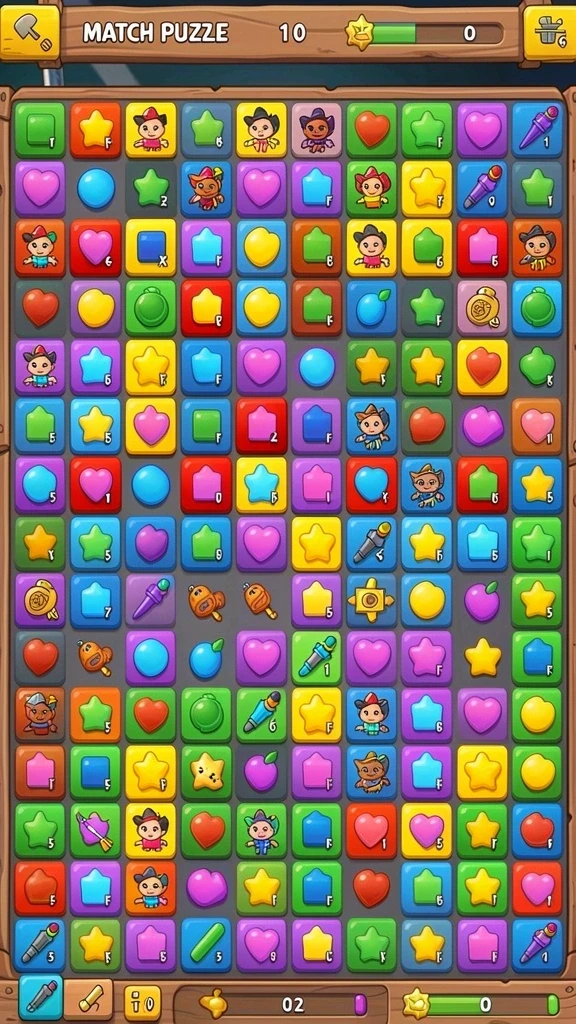Tap the hammer tool button
576x1024 pixels.
(29, 32)
